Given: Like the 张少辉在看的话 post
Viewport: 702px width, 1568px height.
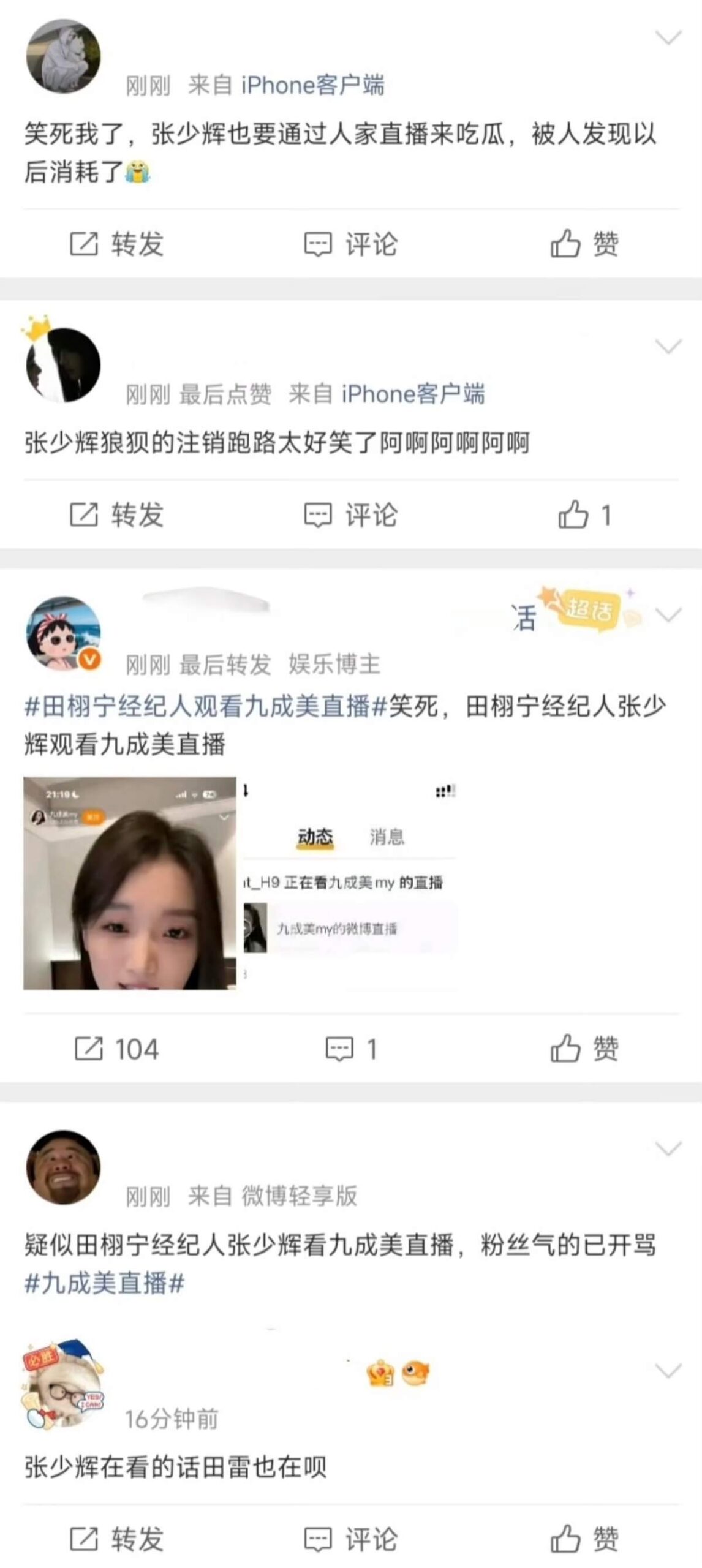Looking at the screenshot, I should pos(584,1539).
